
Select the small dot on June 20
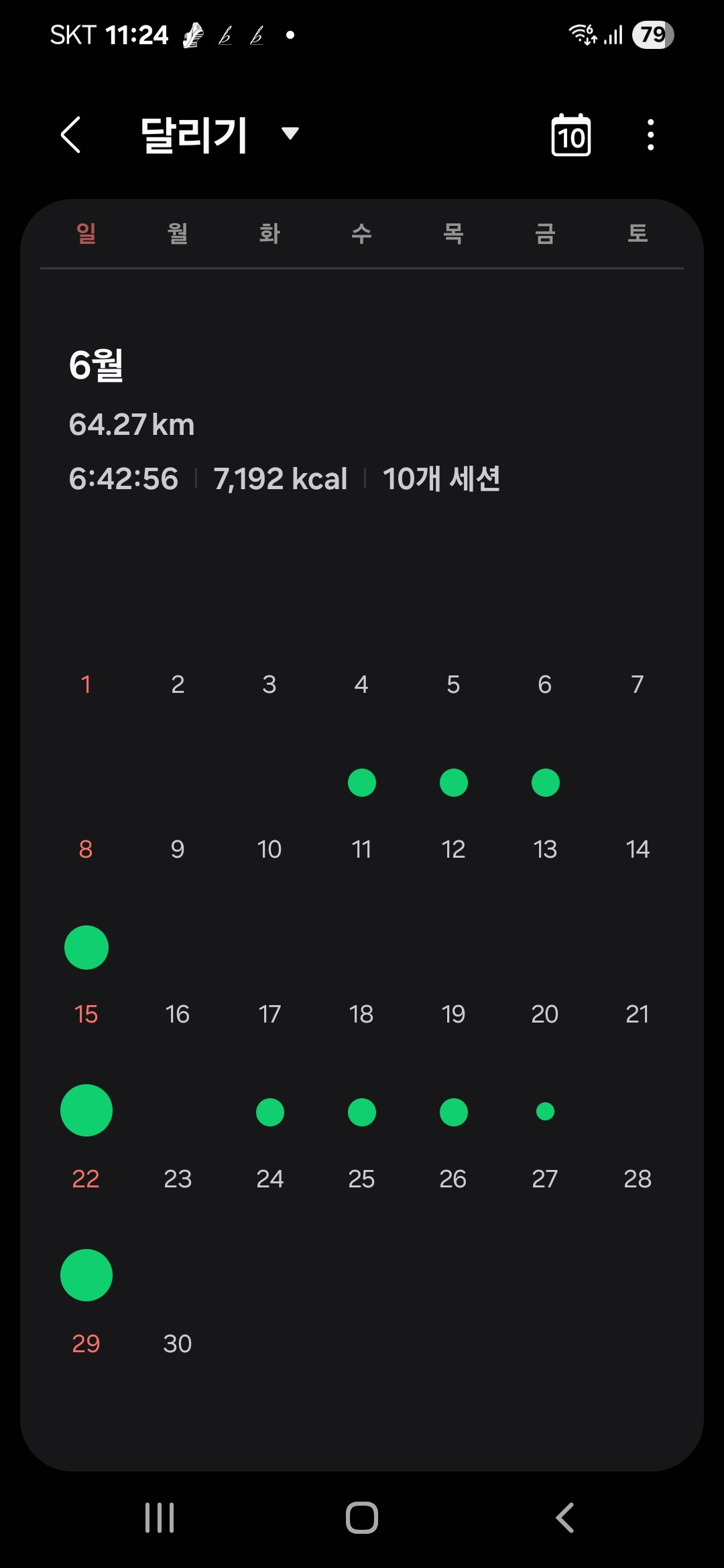pyautogui.click(x=545, y=1112)
